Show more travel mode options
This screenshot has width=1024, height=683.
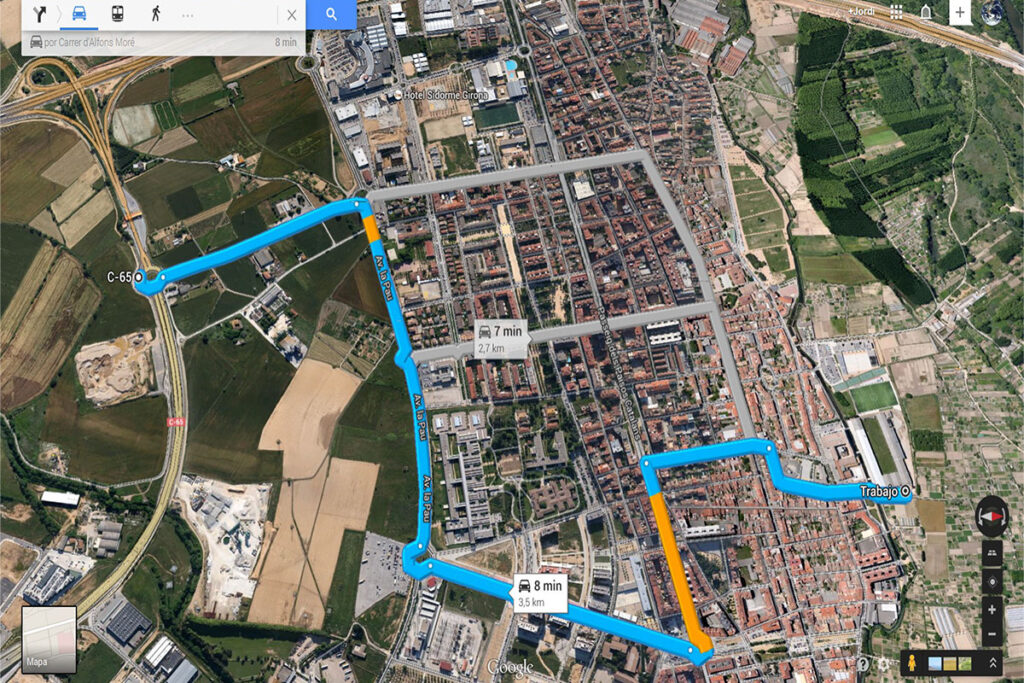(x=188, y=15)
